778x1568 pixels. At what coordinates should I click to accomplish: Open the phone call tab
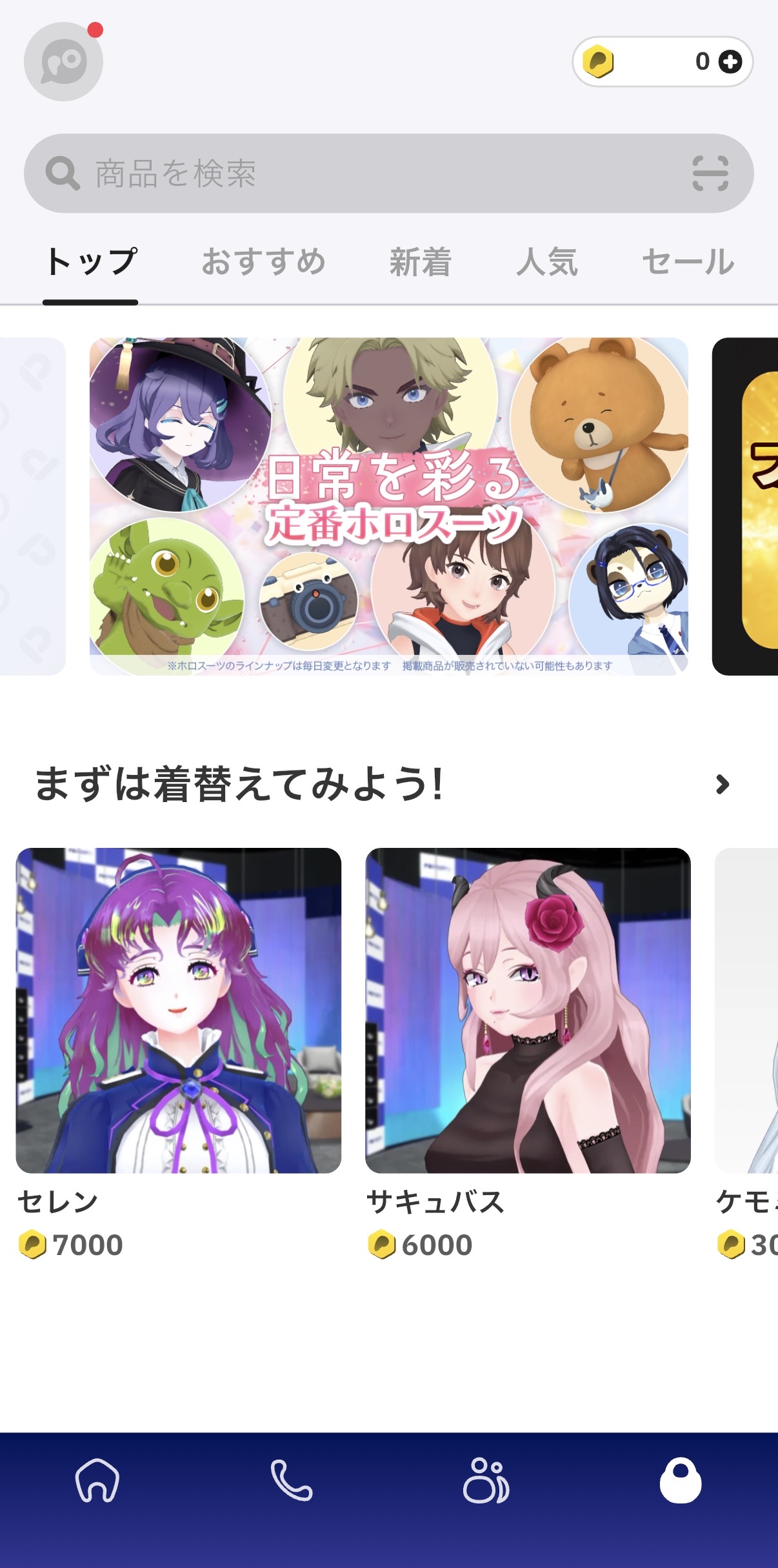click(292, 1481)
